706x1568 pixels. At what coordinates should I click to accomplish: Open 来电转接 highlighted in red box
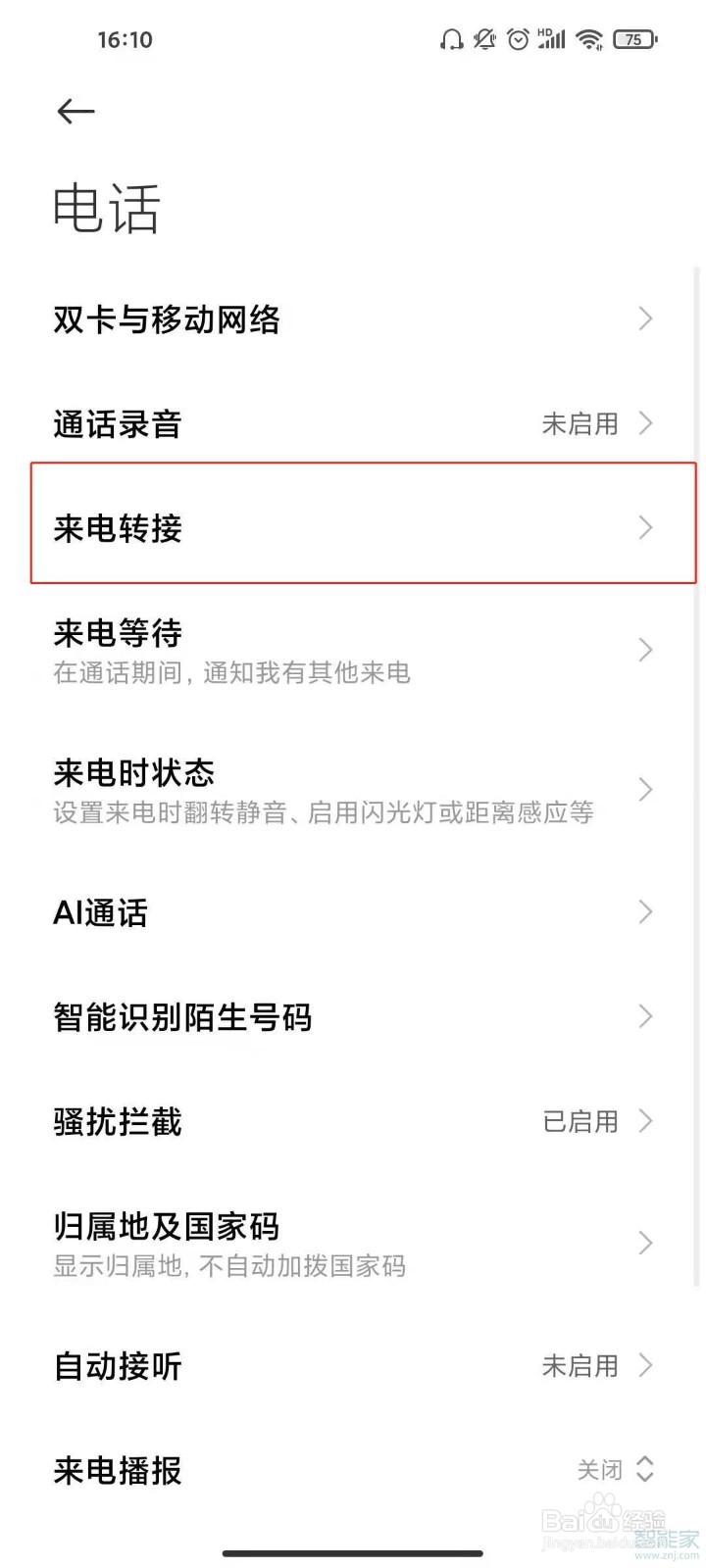click(x=353, y=526)
